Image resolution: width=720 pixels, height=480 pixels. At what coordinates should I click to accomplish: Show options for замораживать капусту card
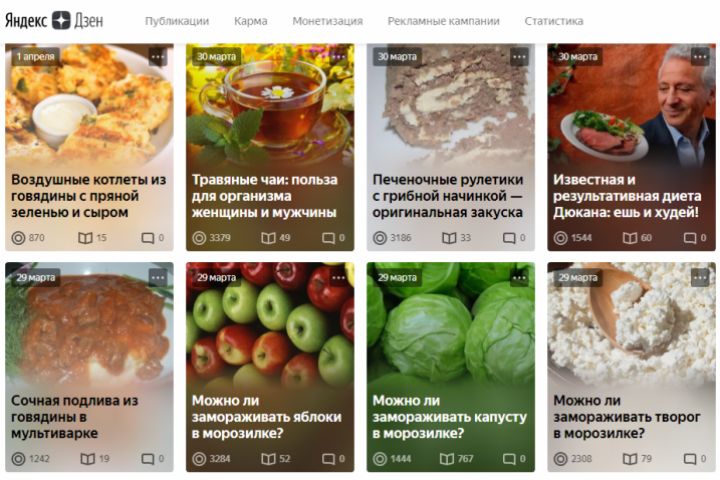coord(519,277)
